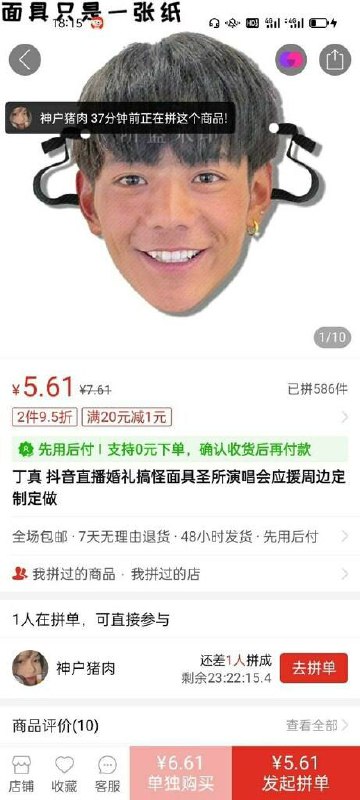The image size is (360, 800).
Task: Open the purple heart icon in the top bar
Action: point(291,60)
